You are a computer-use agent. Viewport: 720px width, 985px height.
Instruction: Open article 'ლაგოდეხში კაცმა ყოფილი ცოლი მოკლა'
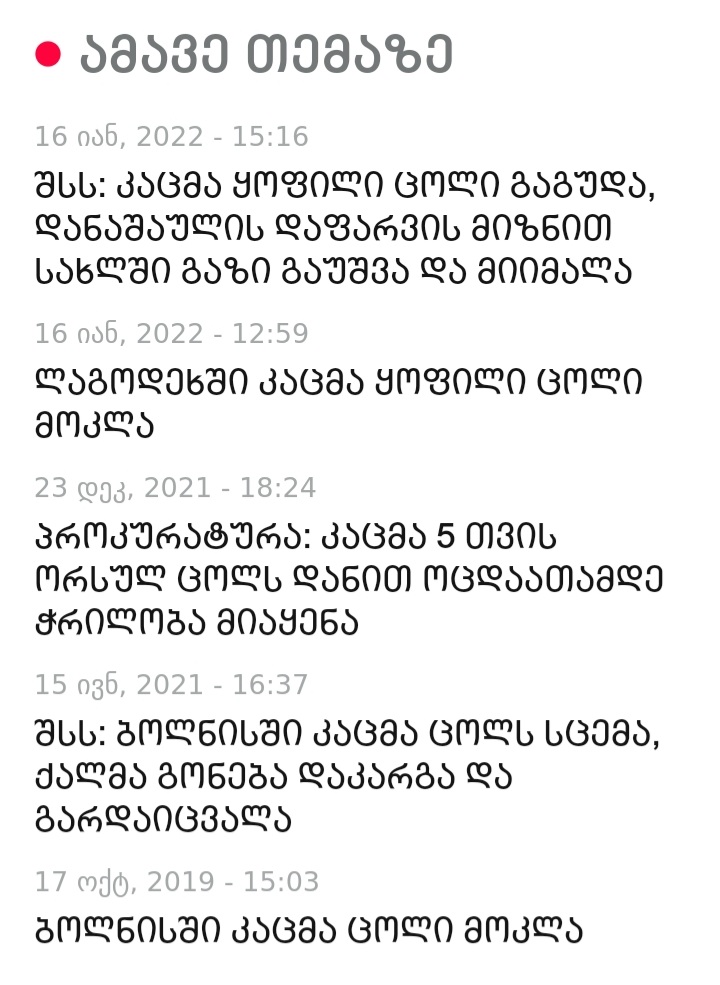338,403
